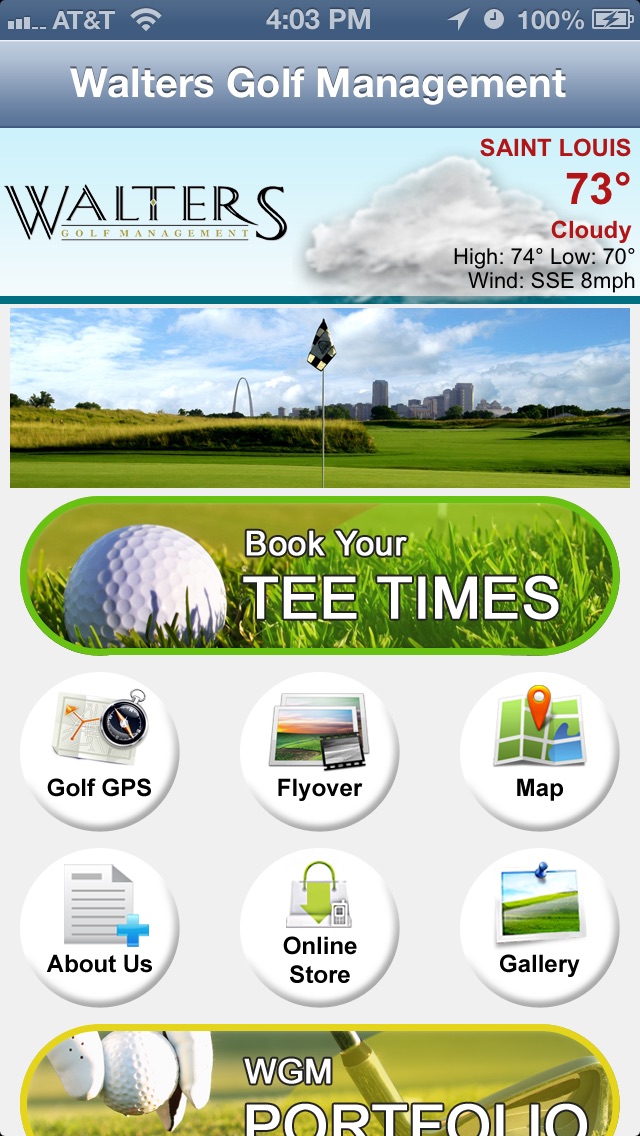This screenshot has height=1136, width=640.
Task: Open the Flyover videos
Action: tap(319, 750)
